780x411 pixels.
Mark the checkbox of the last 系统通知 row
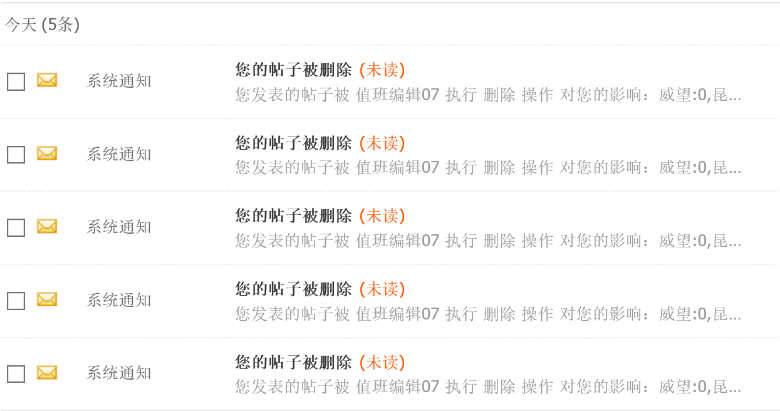point(16,374)
